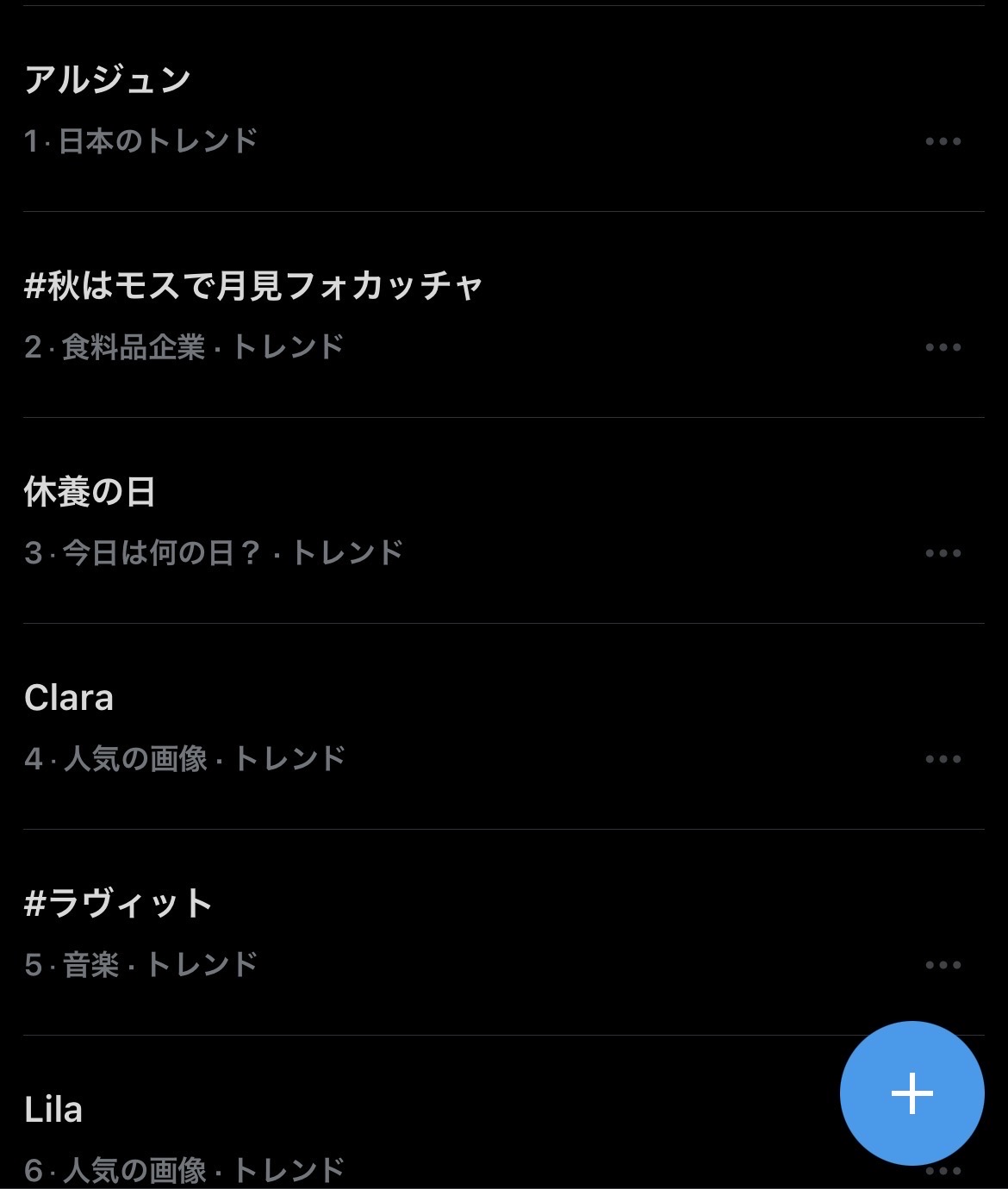
Task: Open more options for アルジュン trend
Action: (x=943, y=141)
